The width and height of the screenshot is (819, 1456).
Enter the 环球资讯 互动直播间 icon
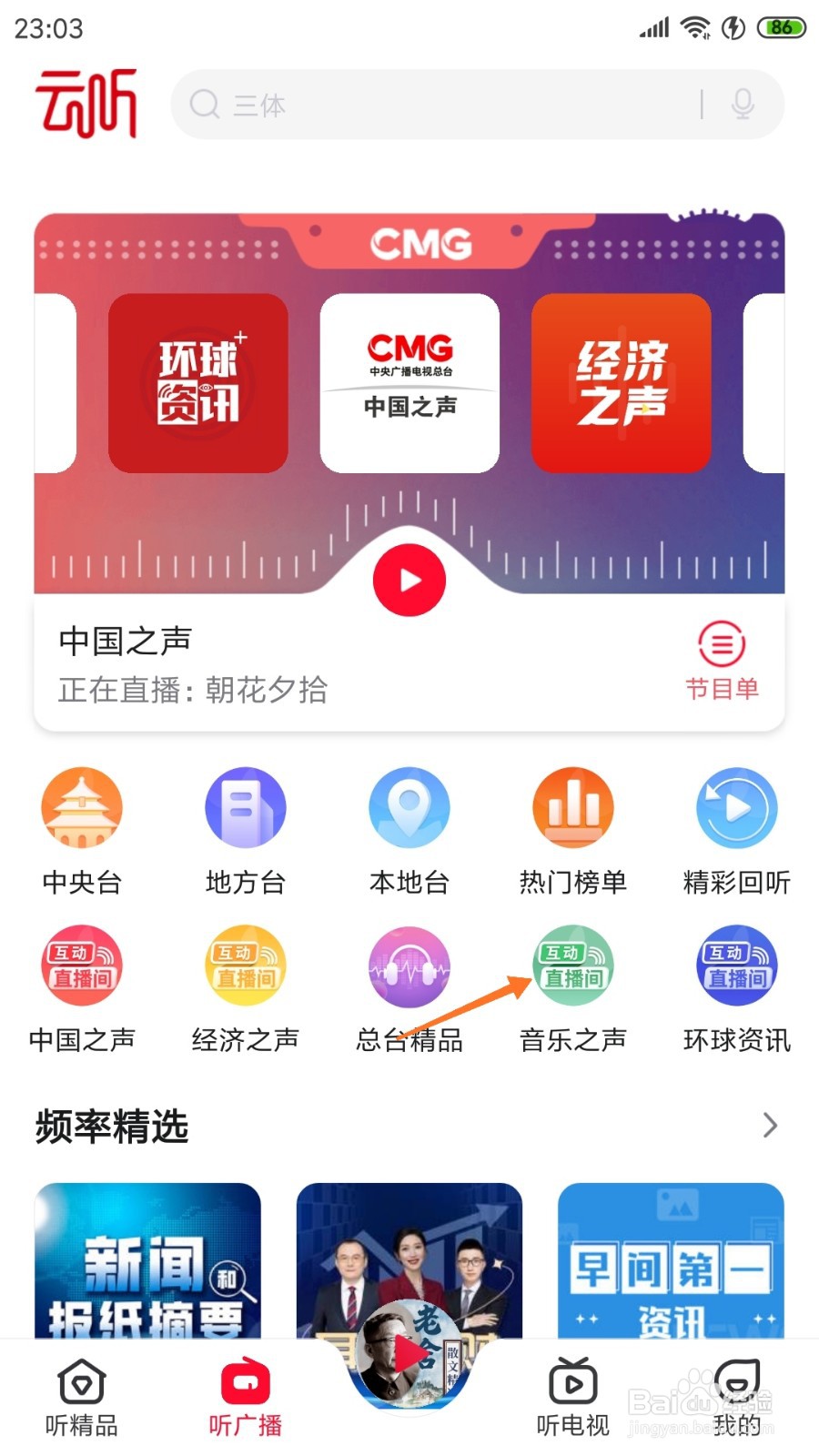pyautogui.click(x=736, y=966)
